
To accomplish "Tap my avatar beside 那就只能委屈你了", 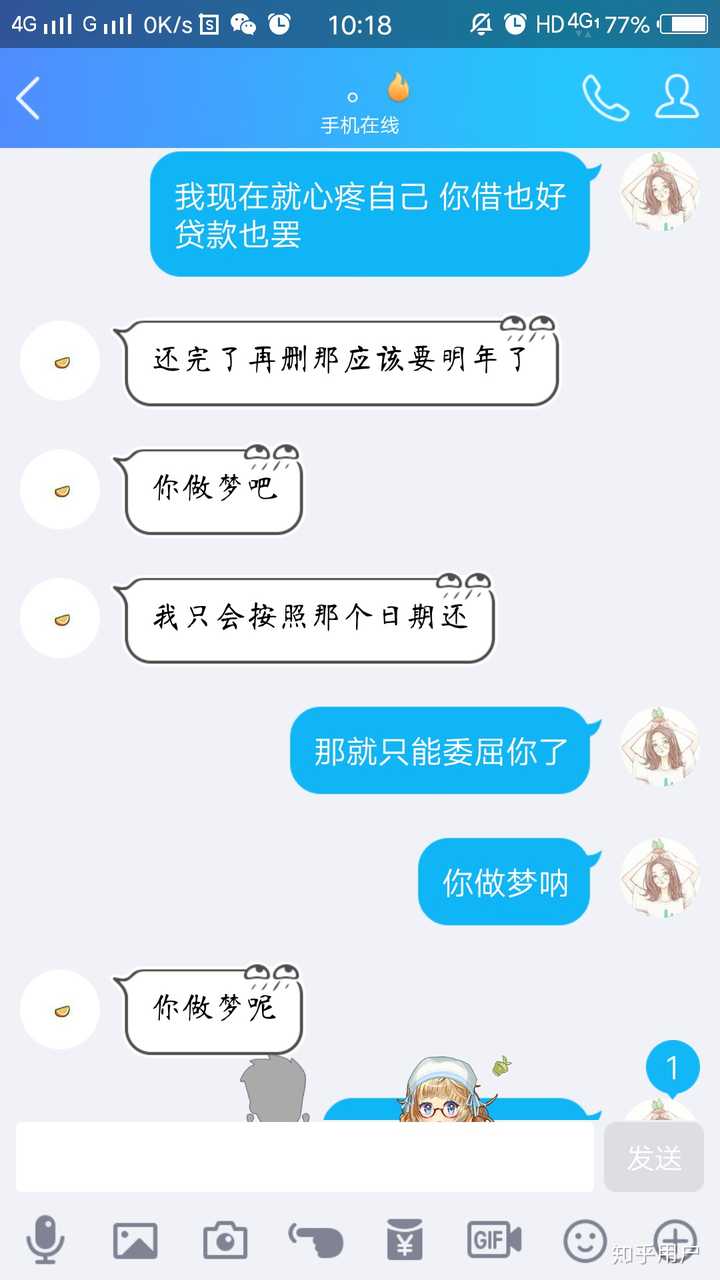I will (x=660, y=747).
